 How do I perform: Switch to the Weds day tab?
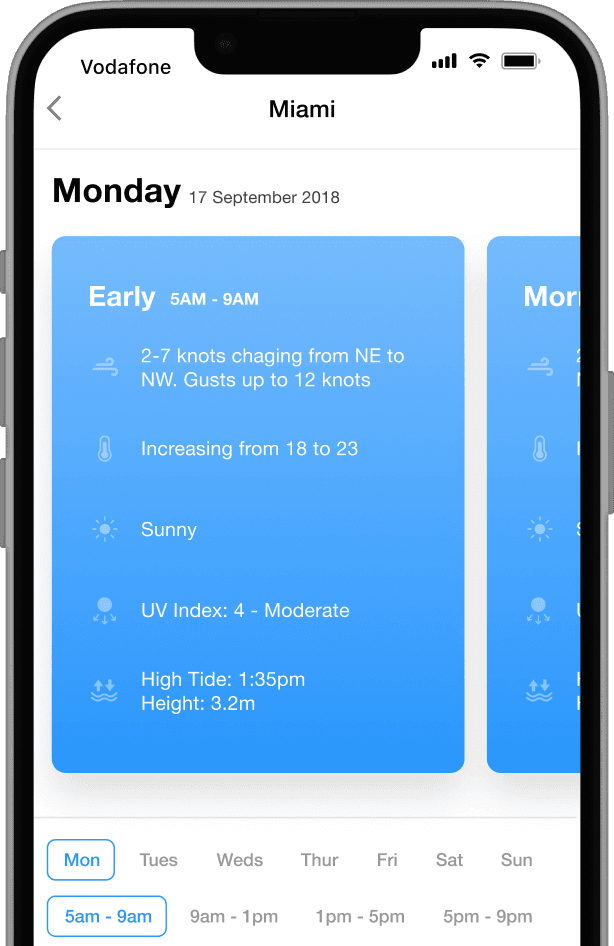pyautogui.click(x=240, y=860)
